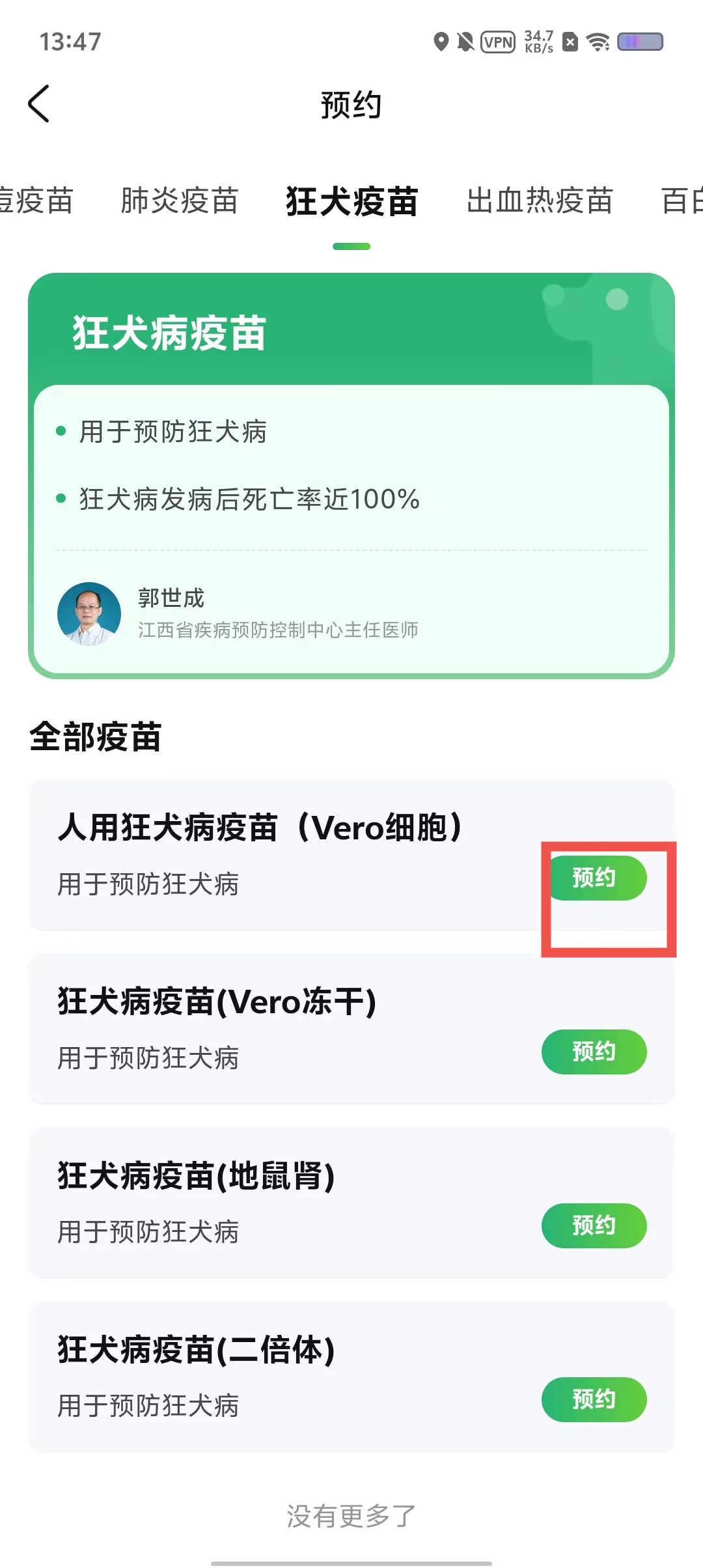The height and width of the screenshot is (1568, 703).
Task: Reserve 狂犬病疫苗(地鼠肾) via 预约
Action: click(594, 1225)
